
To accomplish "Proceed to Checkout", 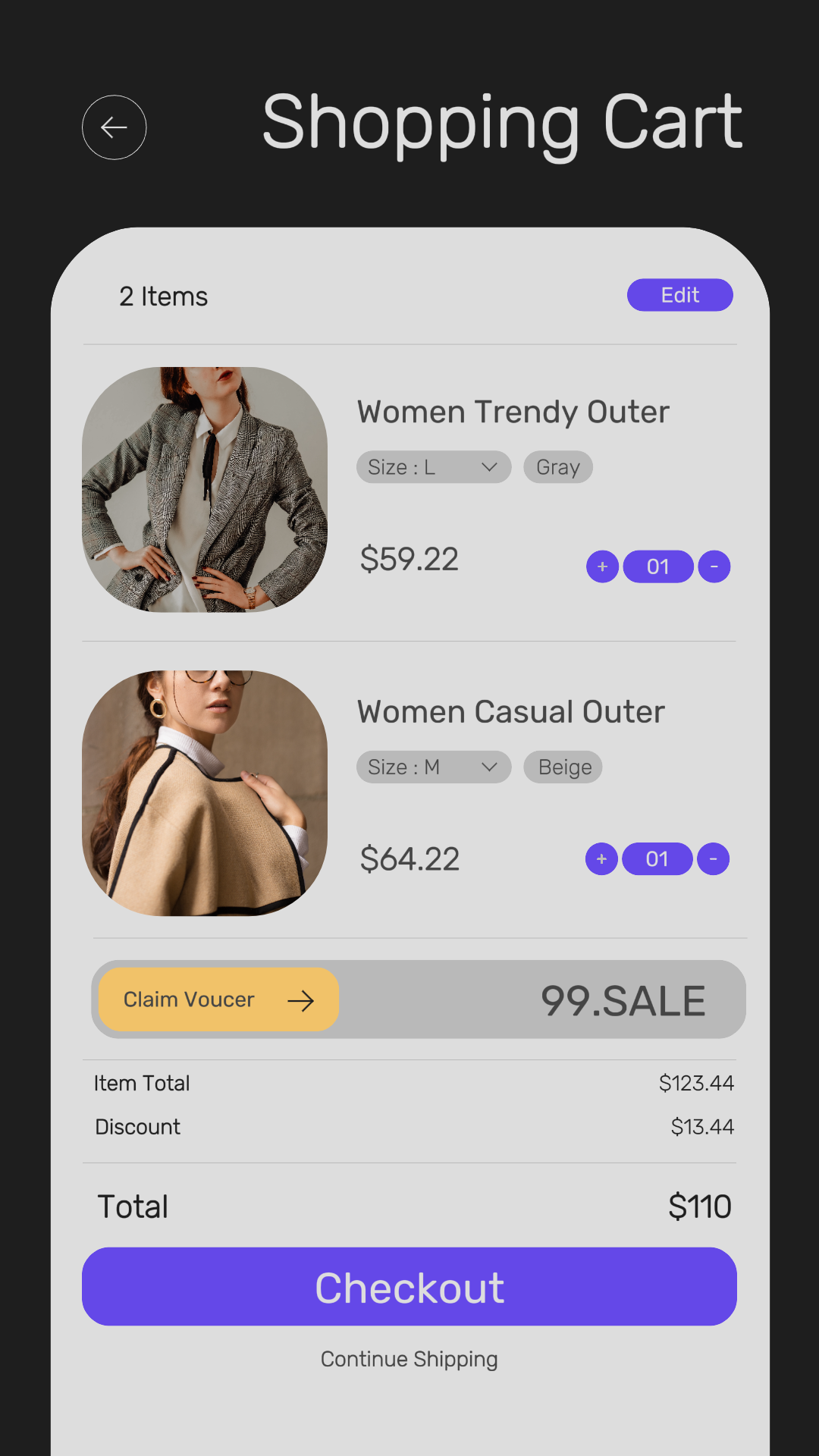I will [x=409, y=1287].
